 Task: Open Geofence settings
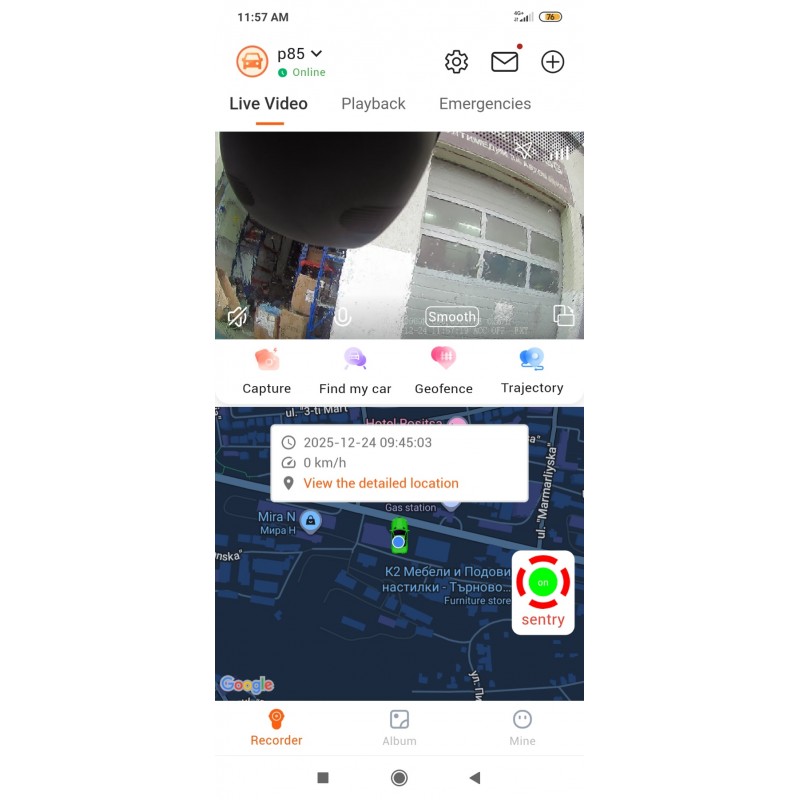pos(443,370)
